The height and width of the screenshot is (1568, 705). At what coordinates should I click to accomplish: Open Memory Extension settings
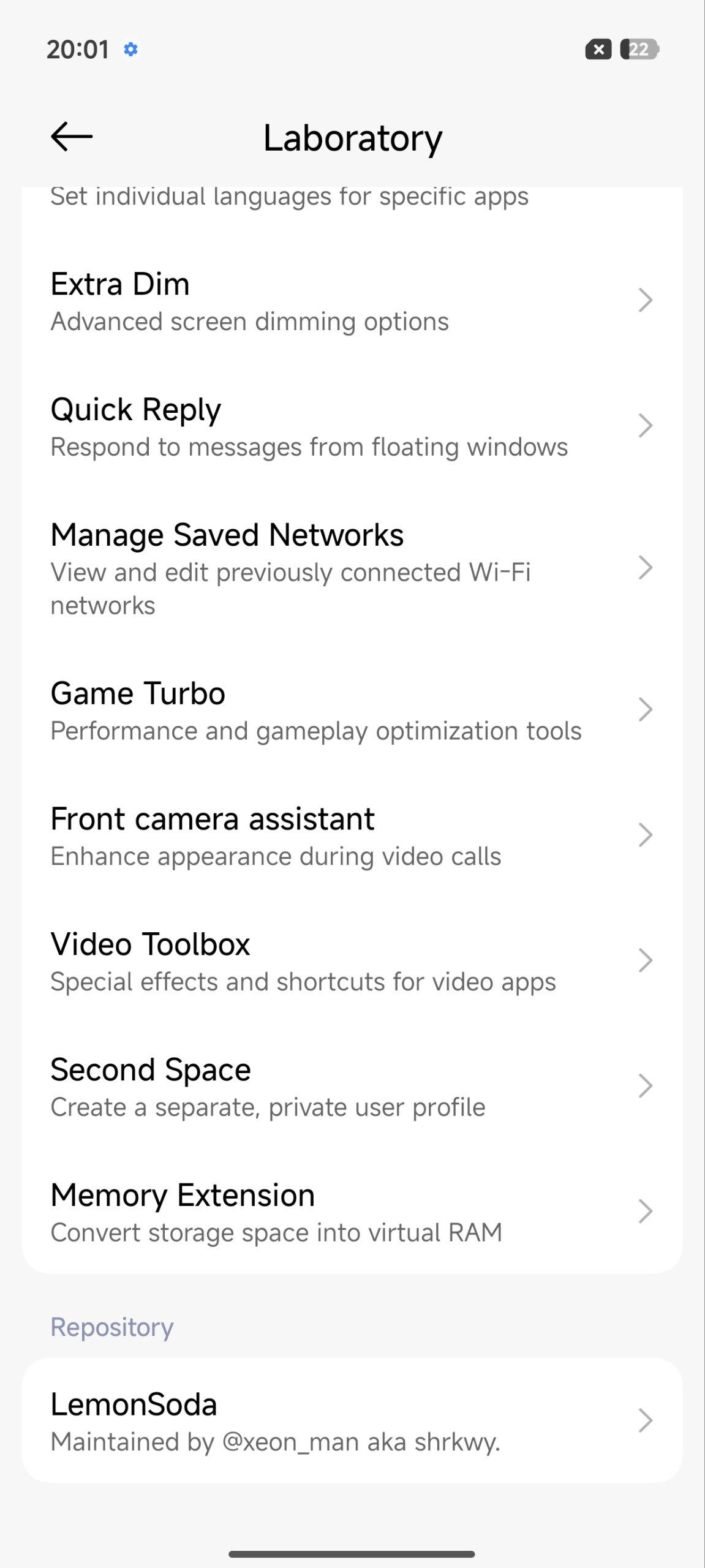point(352,1213)
